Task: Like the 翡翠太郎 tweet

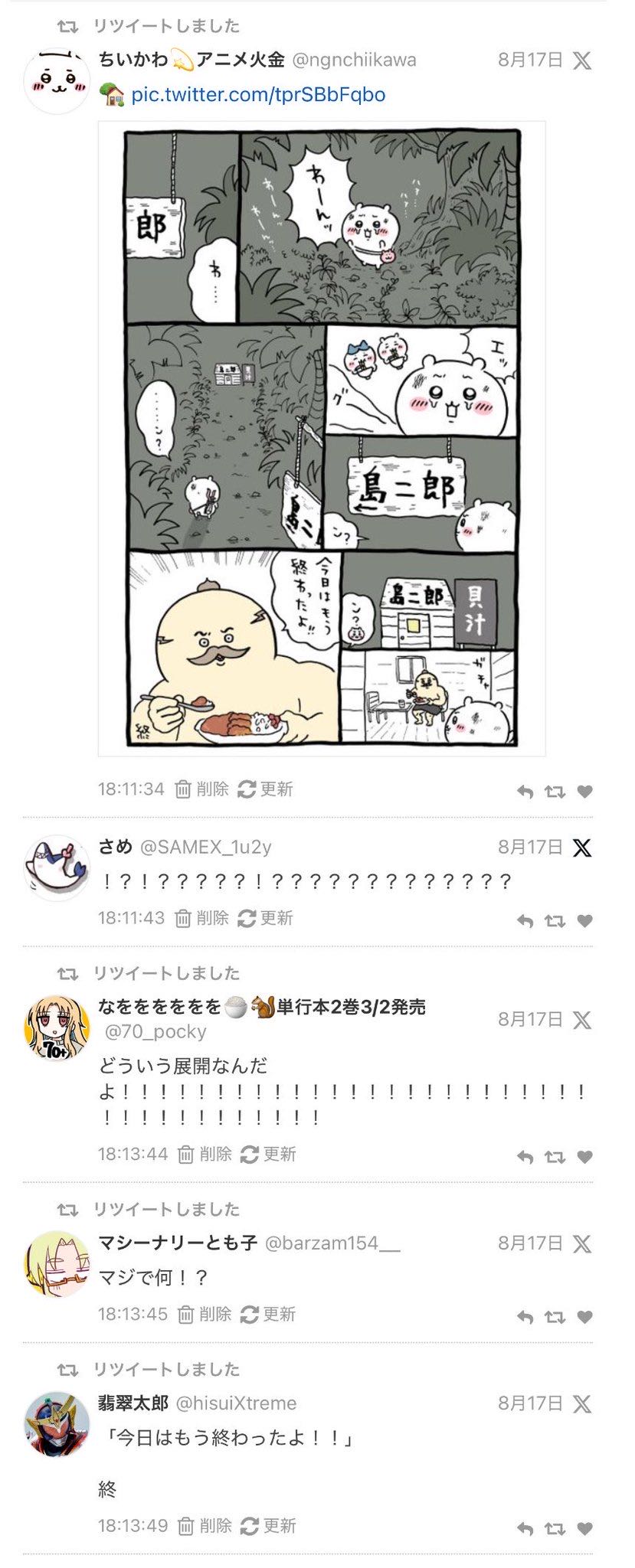Action: coord(584,1529)
